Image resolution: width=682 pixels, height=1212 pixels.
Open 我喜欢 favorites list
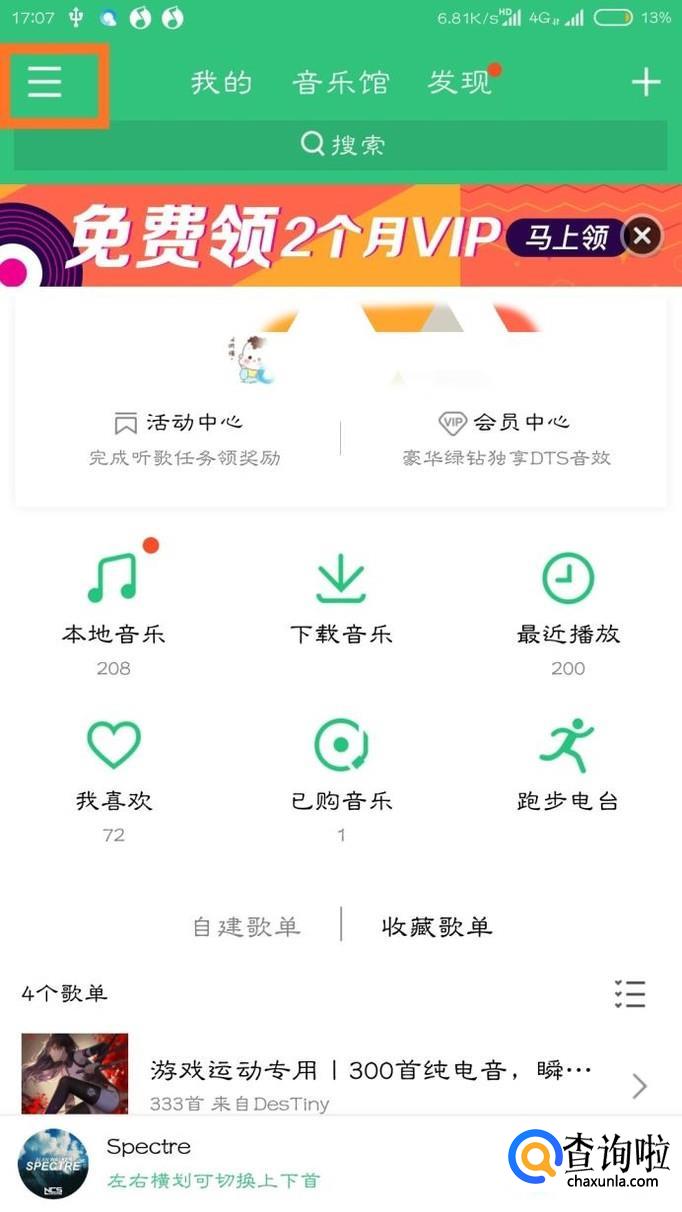click(113, 771)
